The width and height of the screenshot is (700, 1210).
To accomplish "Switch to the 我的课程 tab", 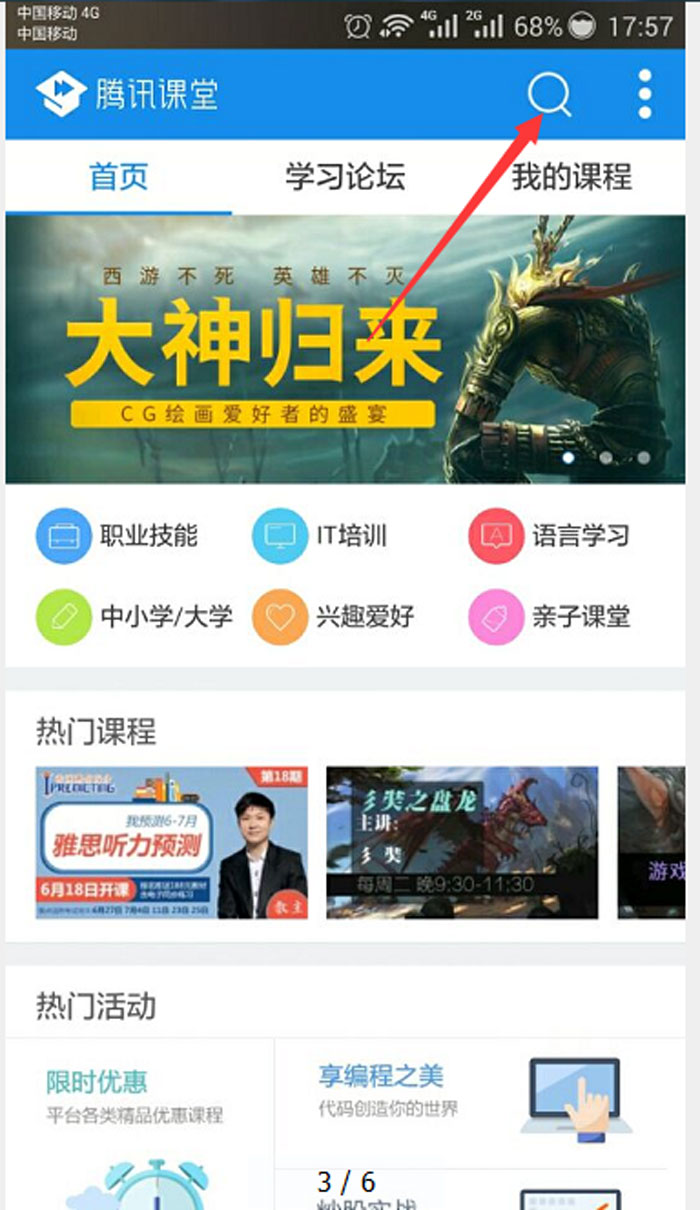I will pyautogui.click(x=572, y=177).
